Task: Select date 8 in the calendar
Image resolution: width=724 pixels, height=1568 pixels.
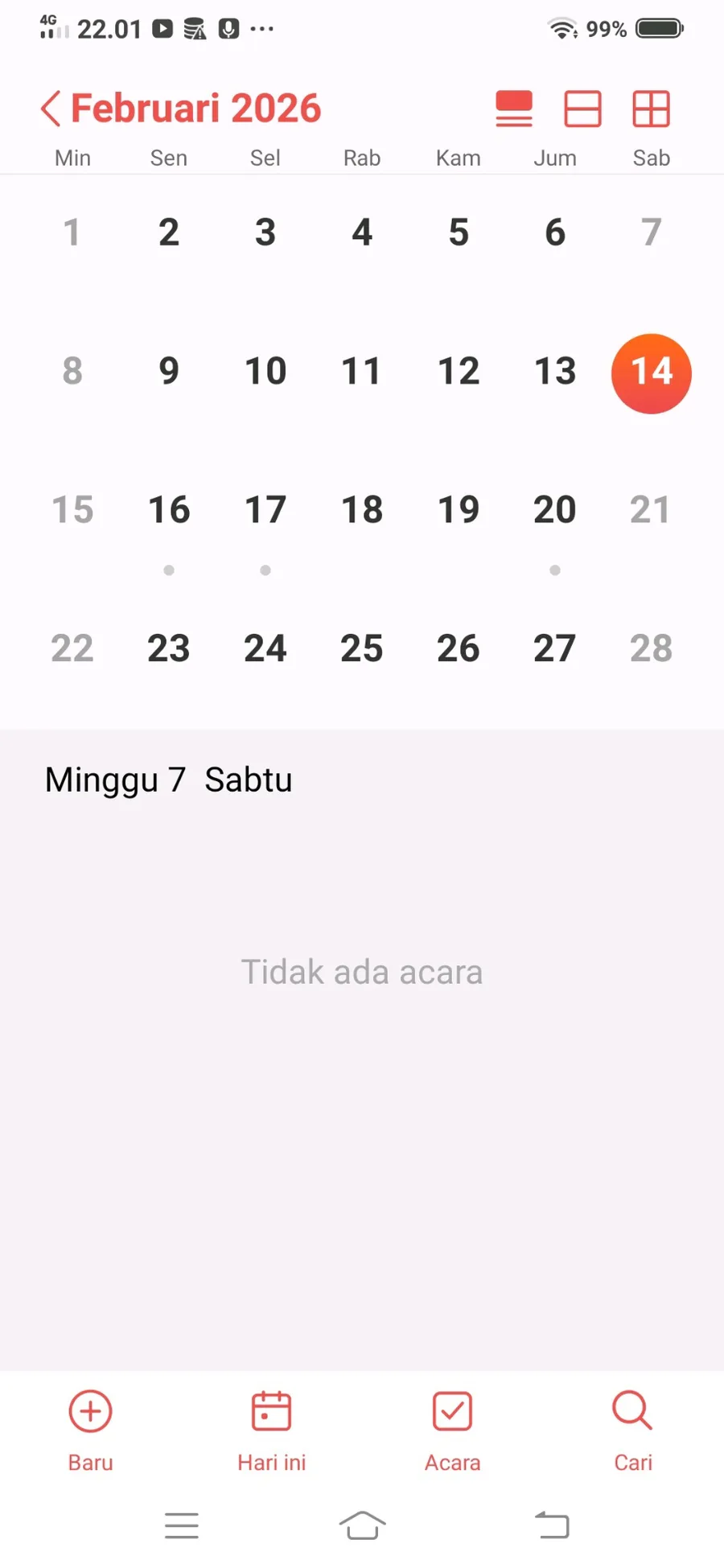Action: [72, 372]
